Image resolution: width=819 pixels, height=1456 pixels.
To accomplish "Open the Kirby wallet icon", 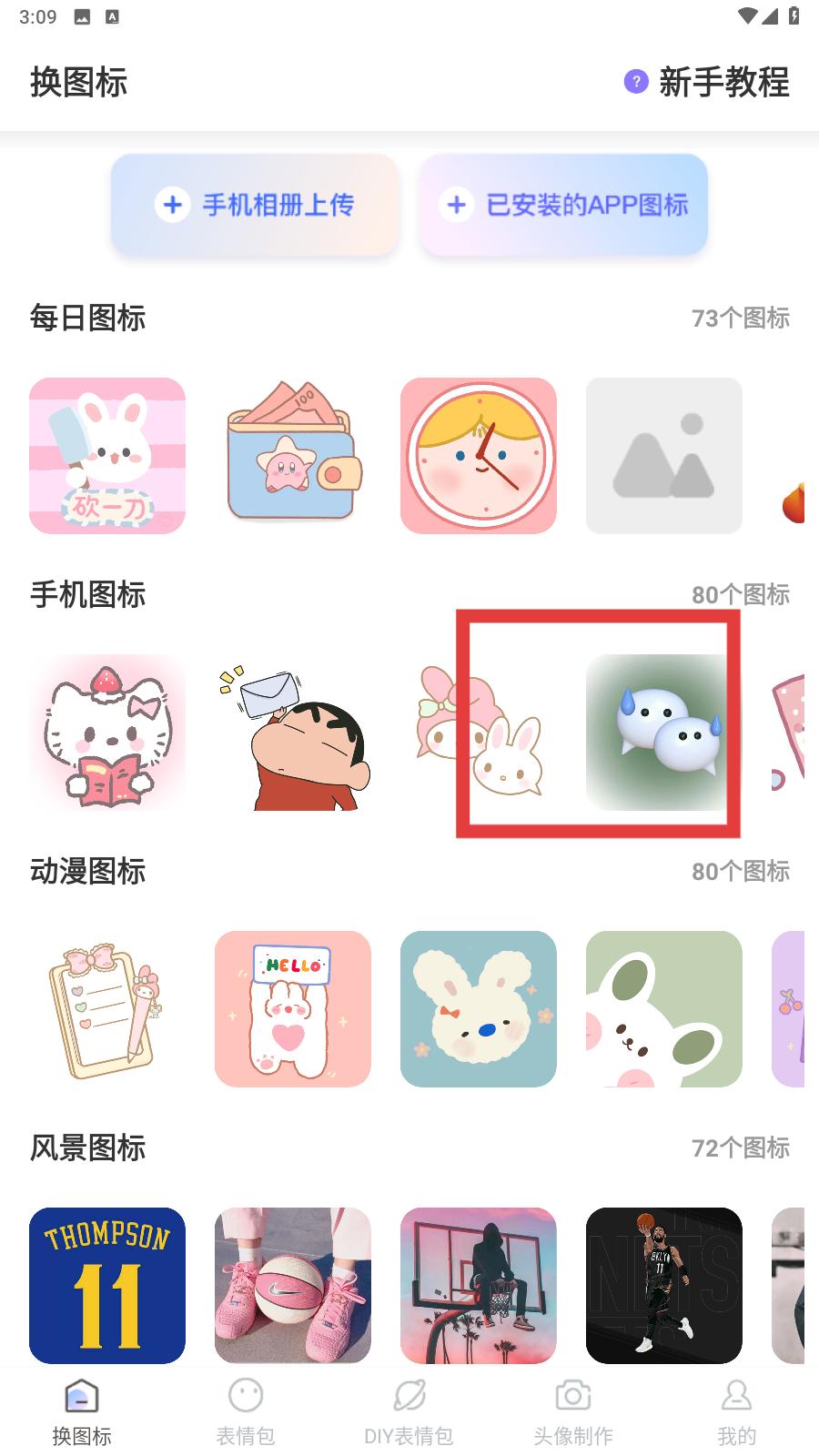I will pos(293,456).
